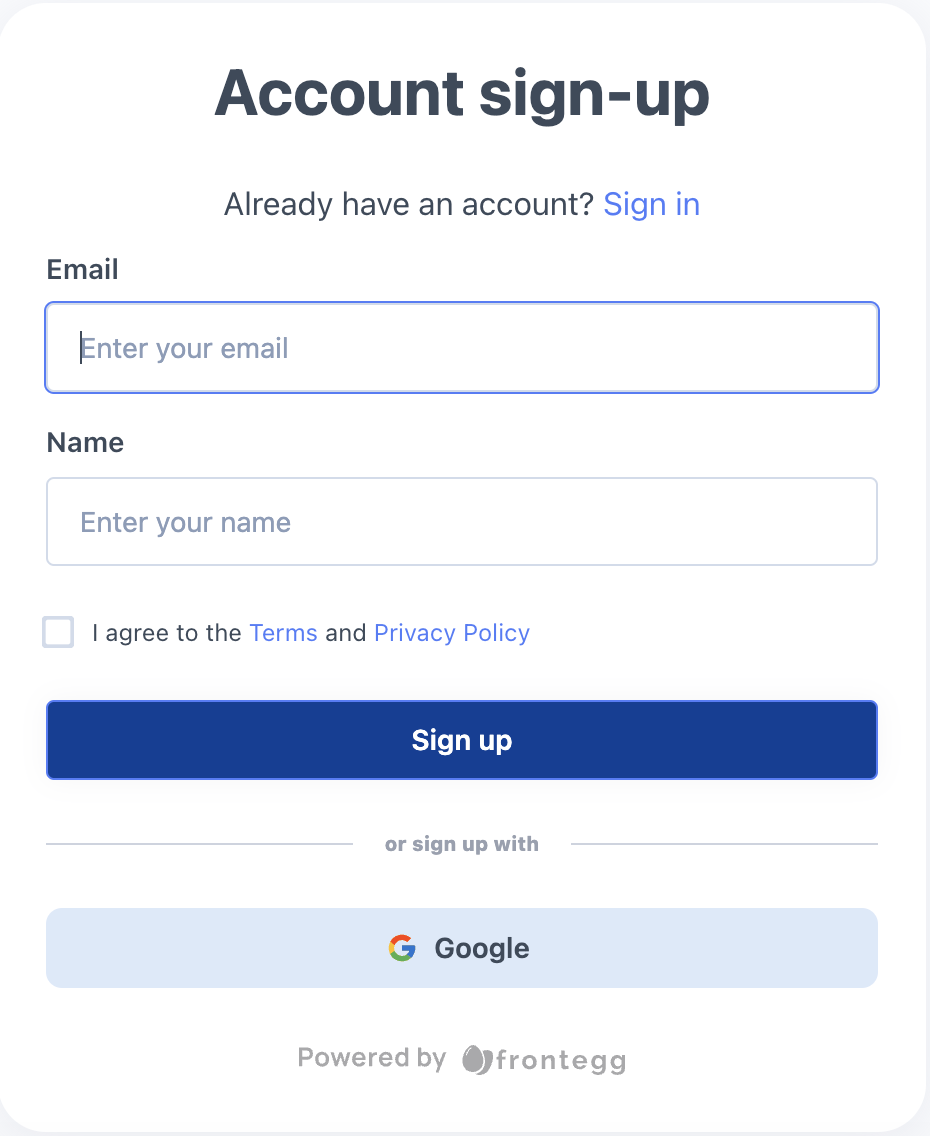930x1136 pixels.
Task: Tap the Enter your name field
Action: click(461, 522)
